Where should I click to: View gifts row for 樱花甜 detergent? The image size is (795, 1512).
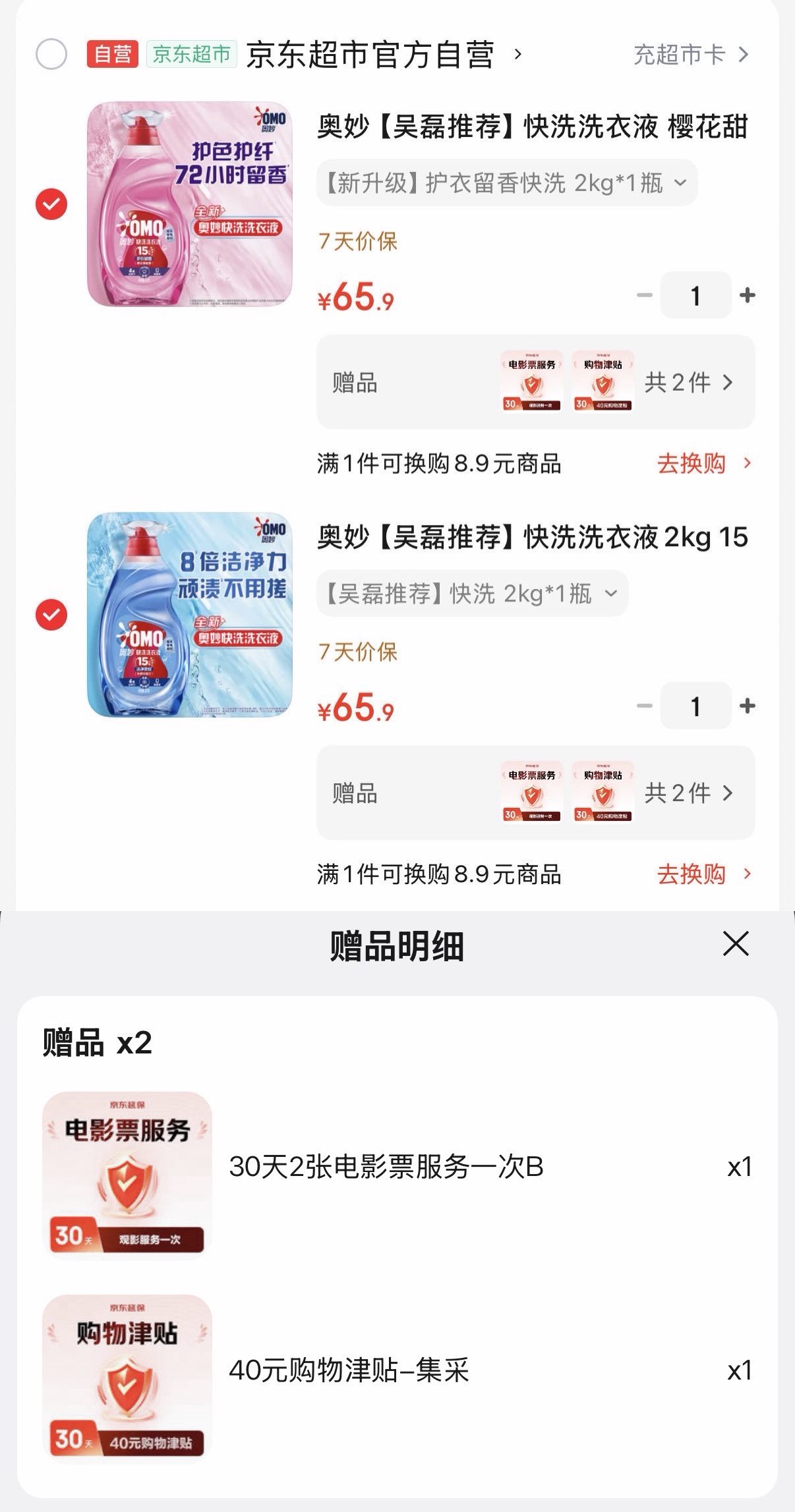pos(535,382)
